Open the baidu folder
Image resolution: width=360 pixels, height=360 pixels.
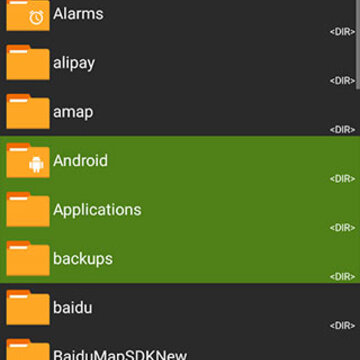click(x=180, y=308)
